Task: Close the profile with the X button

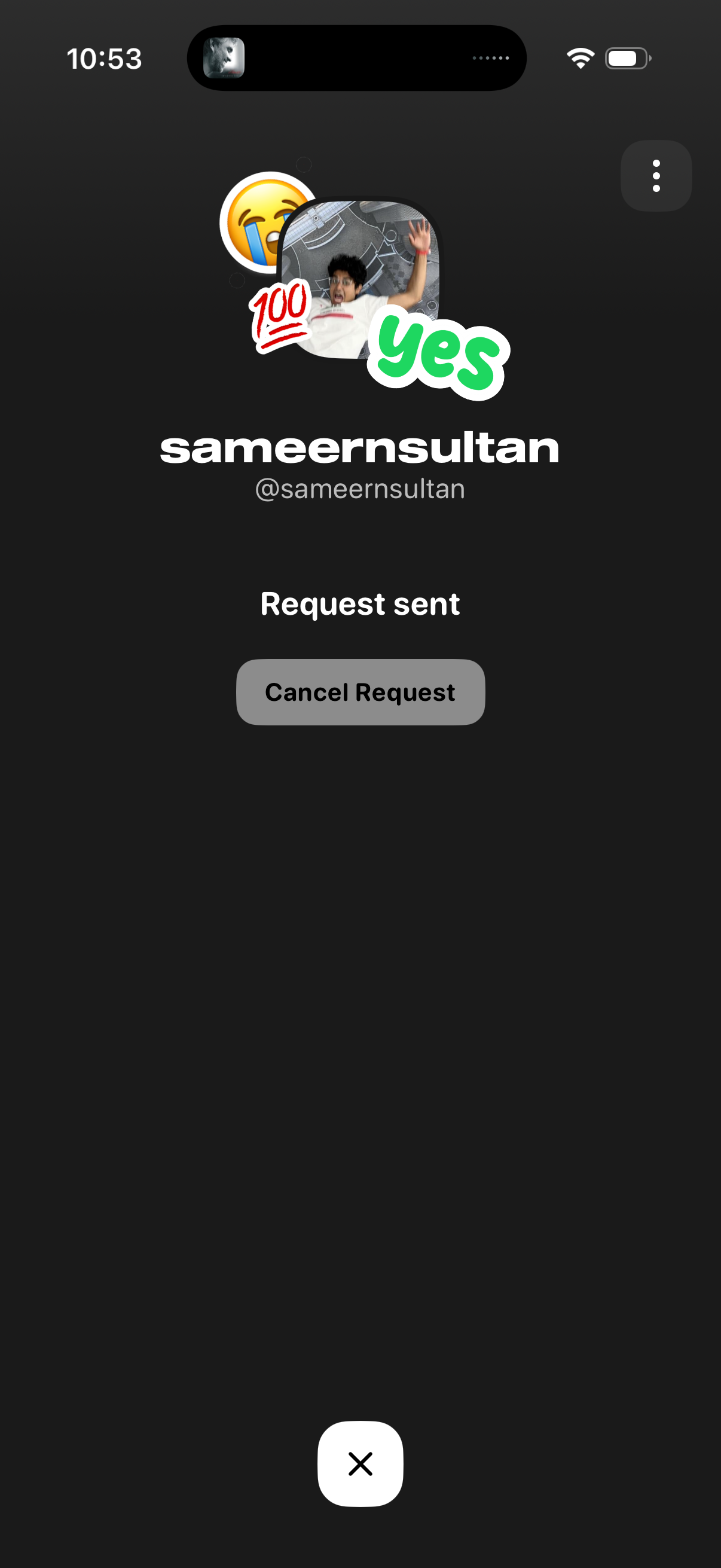Action: coord(360,1463)
